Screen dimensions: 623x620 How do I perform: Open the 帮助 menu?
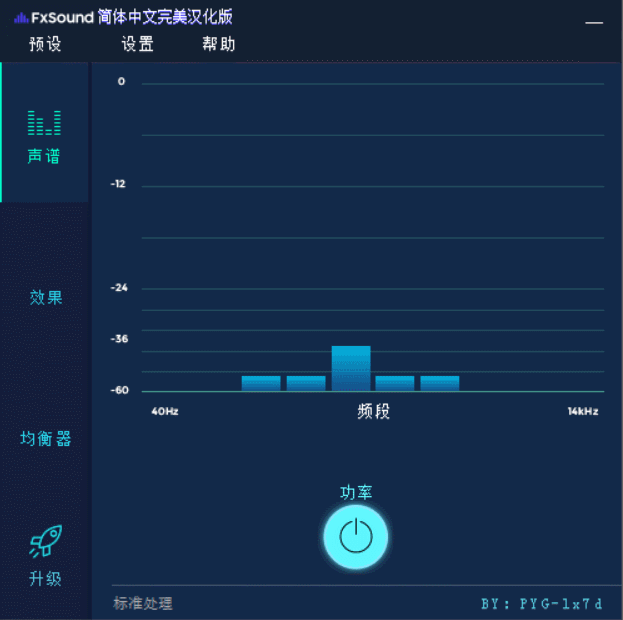coord(219,44)
